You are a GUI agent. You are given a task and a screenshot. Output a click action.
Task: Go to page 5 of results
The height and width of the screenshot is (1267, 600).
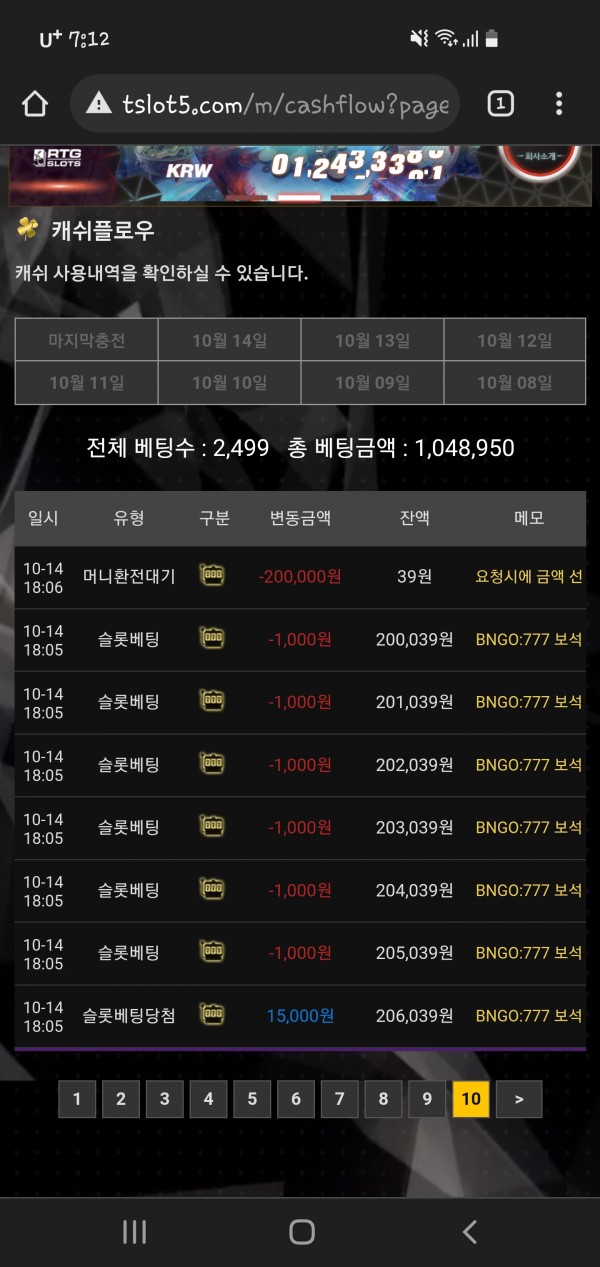point(252,1099)
